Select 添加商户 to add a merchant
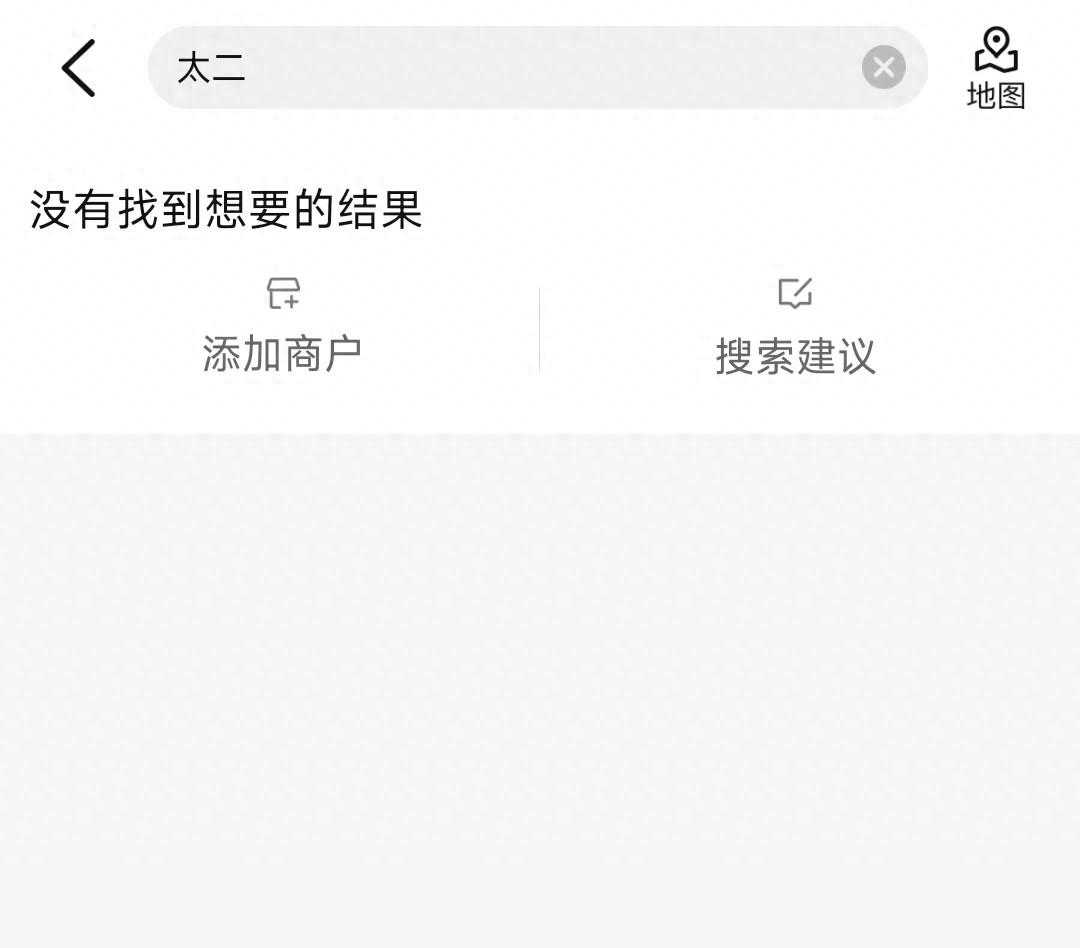This screenshot has height=948, width=1080. point(282,328)
